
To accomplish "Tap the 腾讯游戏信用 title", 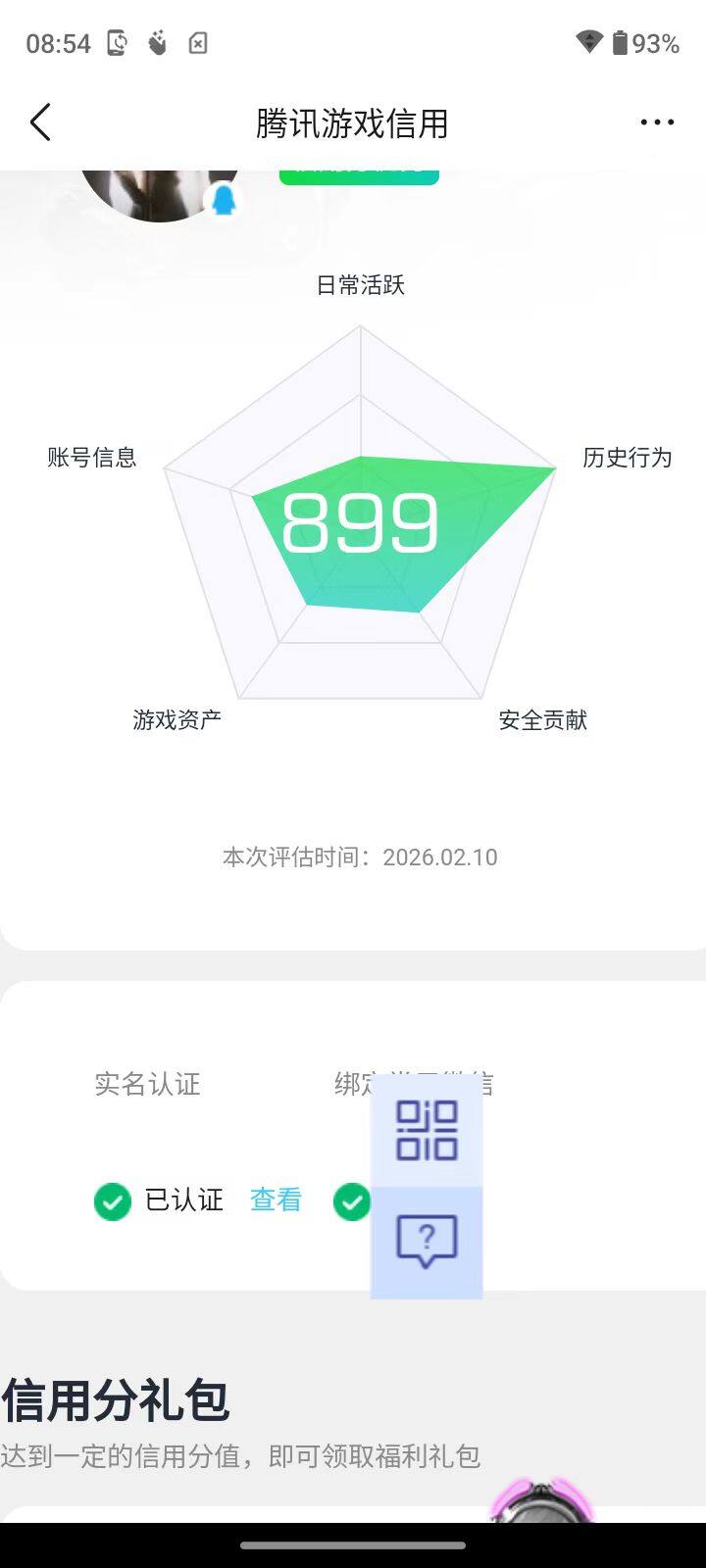I will pyautogui.click(x=353, y=122).
